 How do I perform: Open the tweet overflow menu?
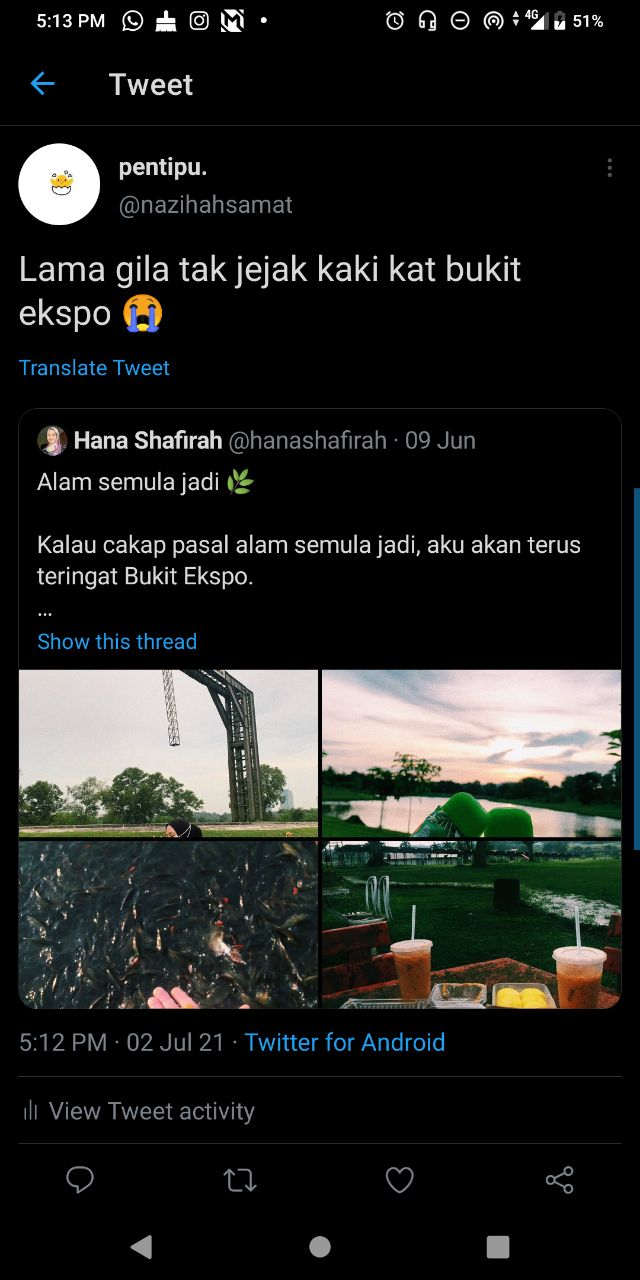pos(609,168)
